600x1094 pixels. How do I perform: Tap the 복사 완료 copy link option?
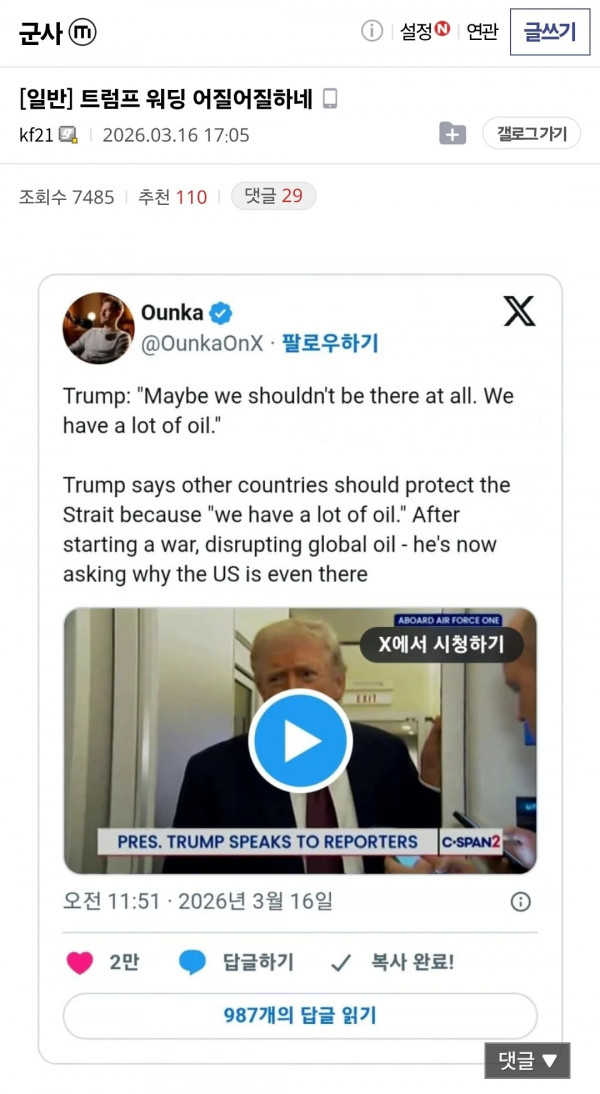393,963
